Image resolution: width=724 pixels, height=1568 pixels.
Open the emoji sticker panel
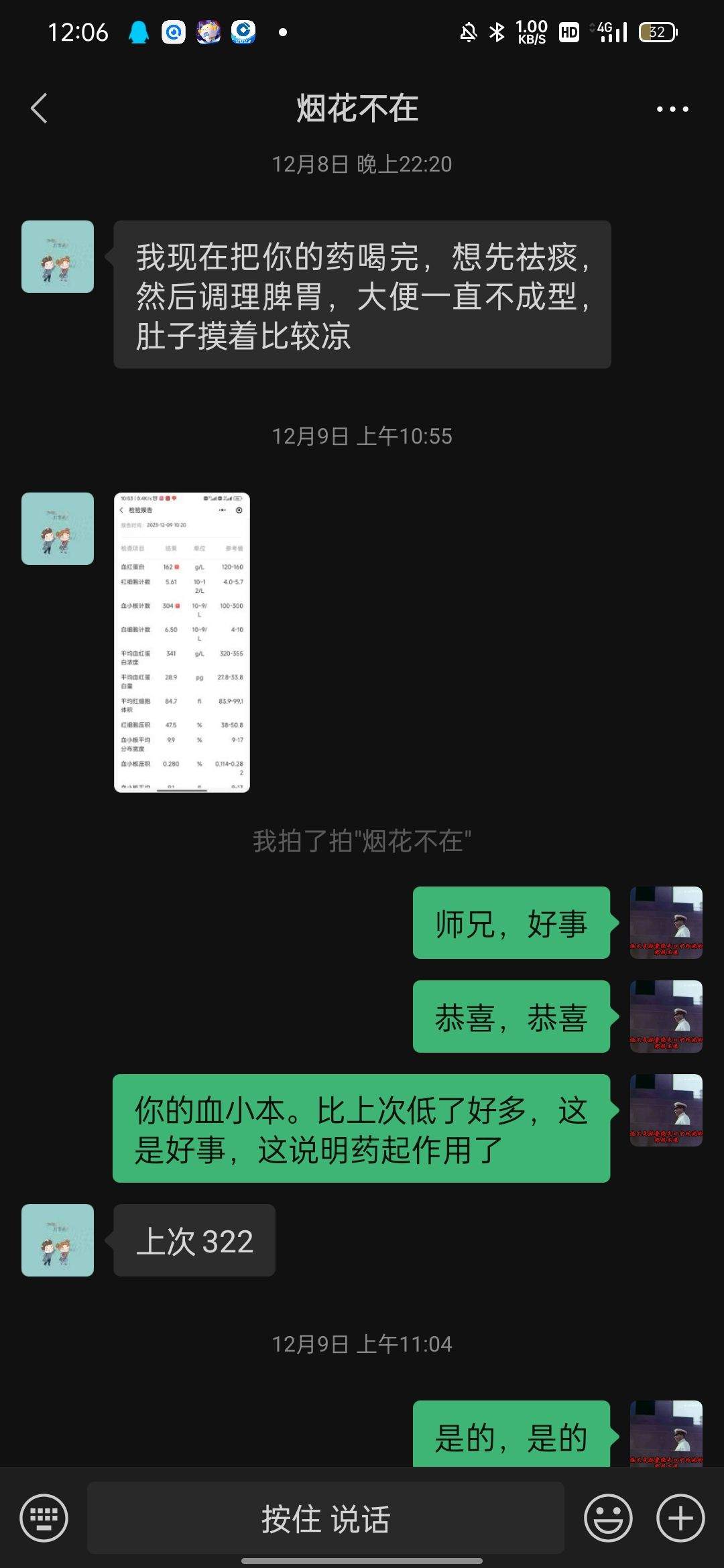(608, 1518)
